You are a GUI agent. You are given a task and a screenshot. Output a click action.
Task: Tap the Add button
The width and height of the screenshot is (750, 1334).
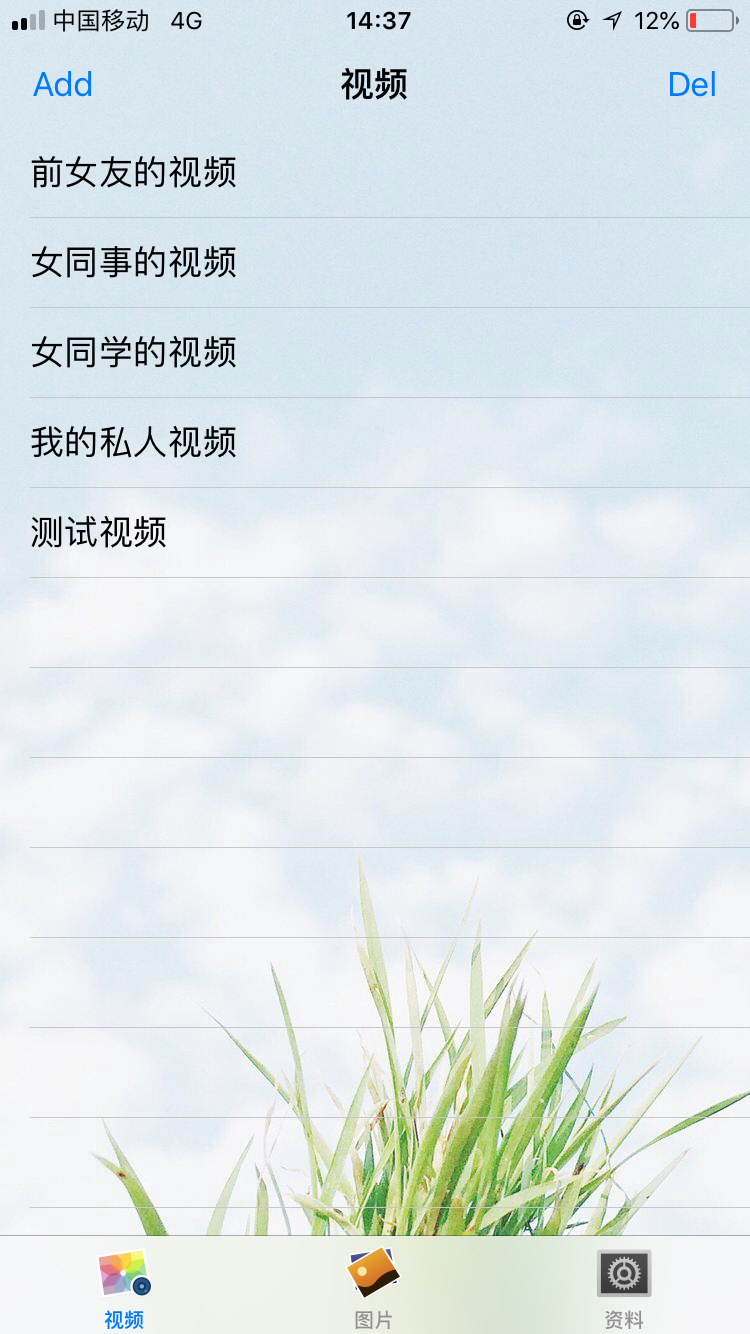click(63, 85)
